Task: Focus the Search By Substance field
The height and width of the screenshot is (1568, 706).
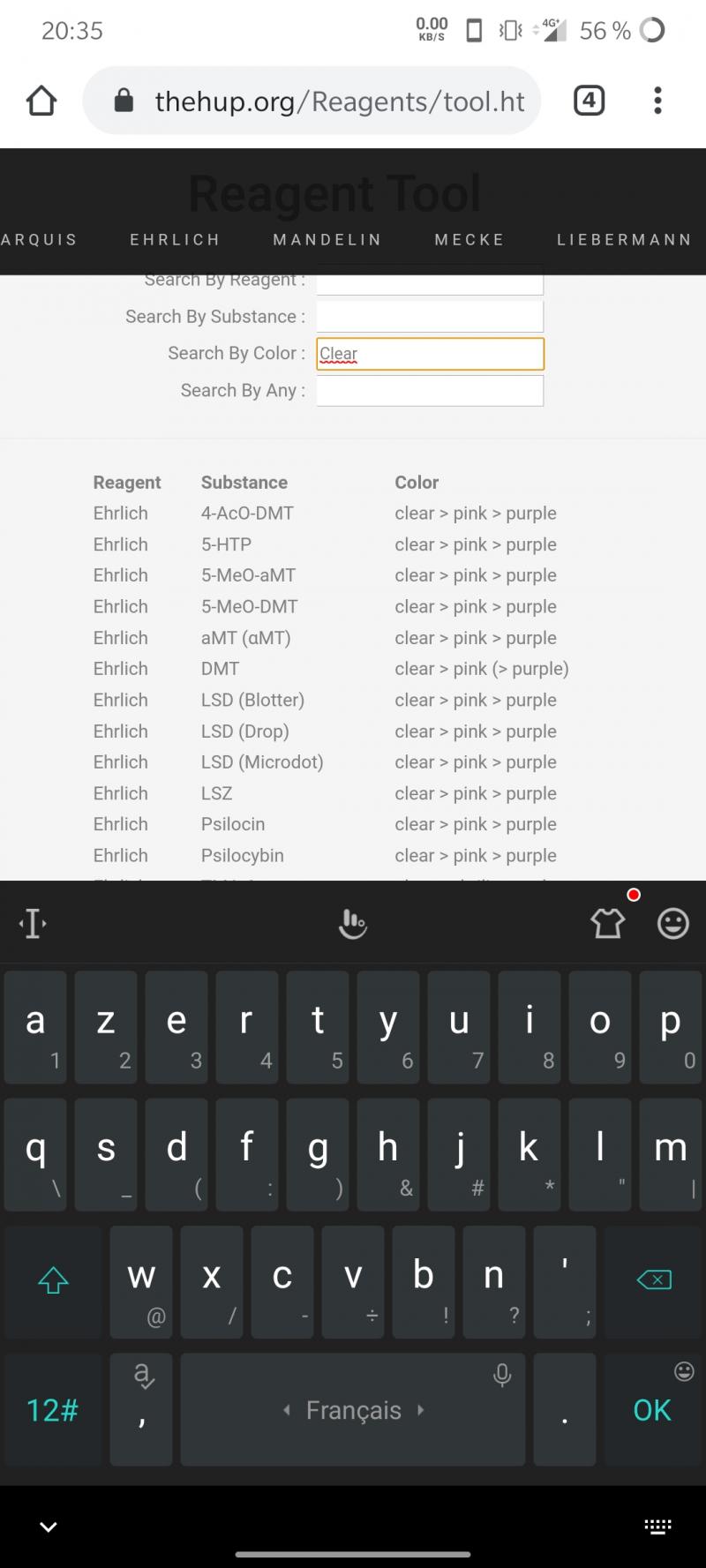Action: 430,316
